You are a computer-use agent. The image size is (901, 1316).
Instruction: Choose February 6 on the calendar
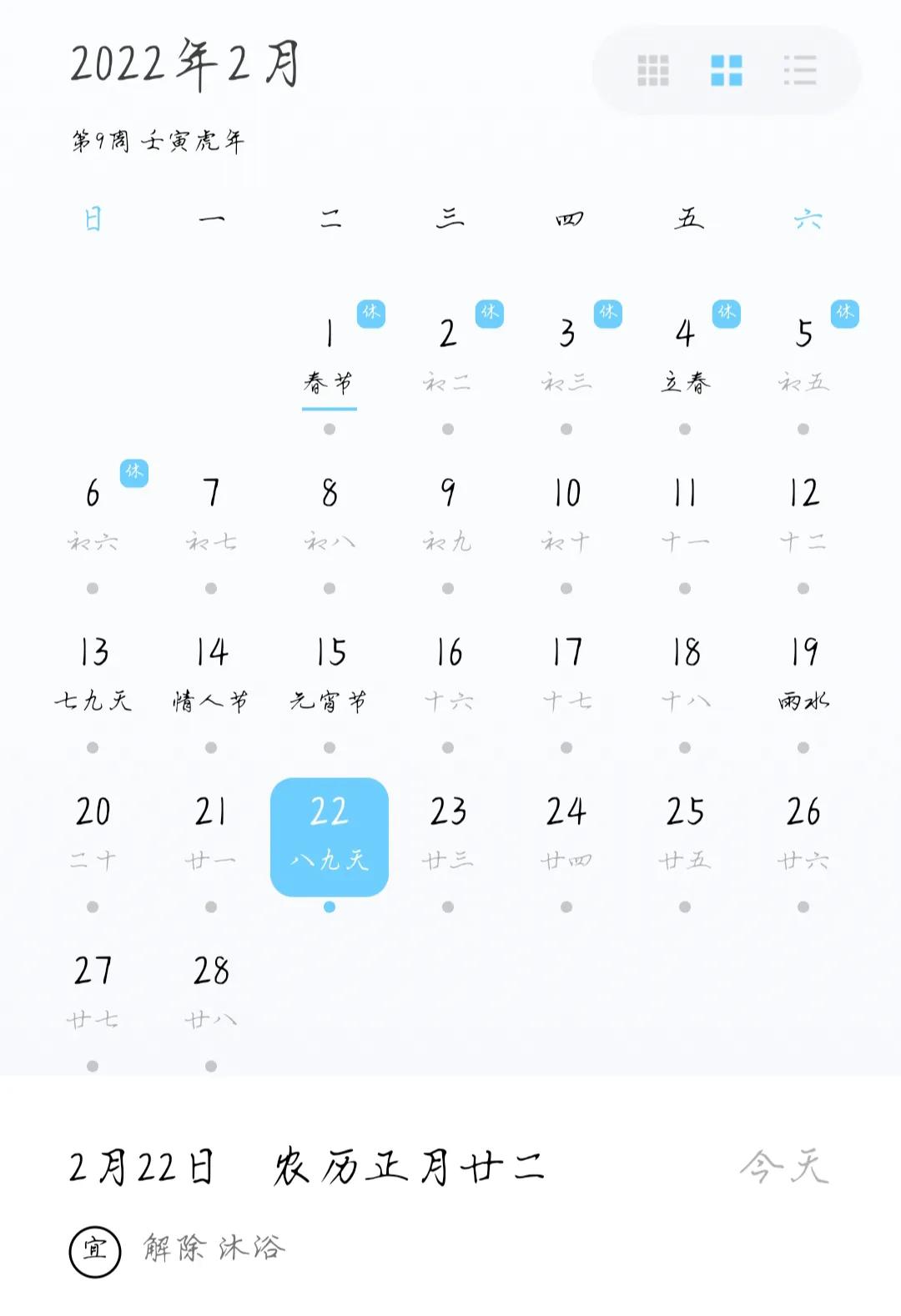point(93,513)
